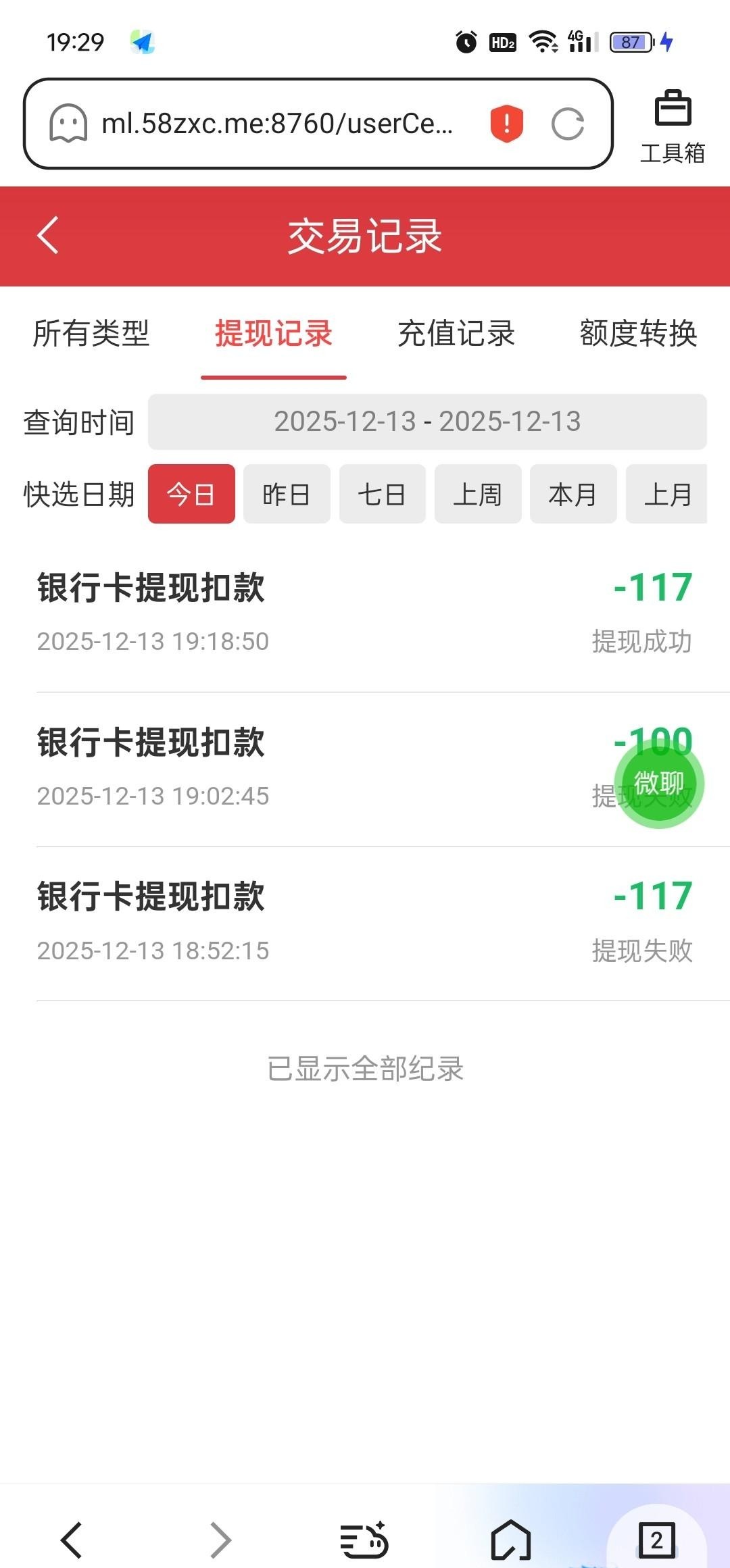Filter records by 七日
The height and width of the screenshot is (1568, 730).
click(x=382, y=494)
